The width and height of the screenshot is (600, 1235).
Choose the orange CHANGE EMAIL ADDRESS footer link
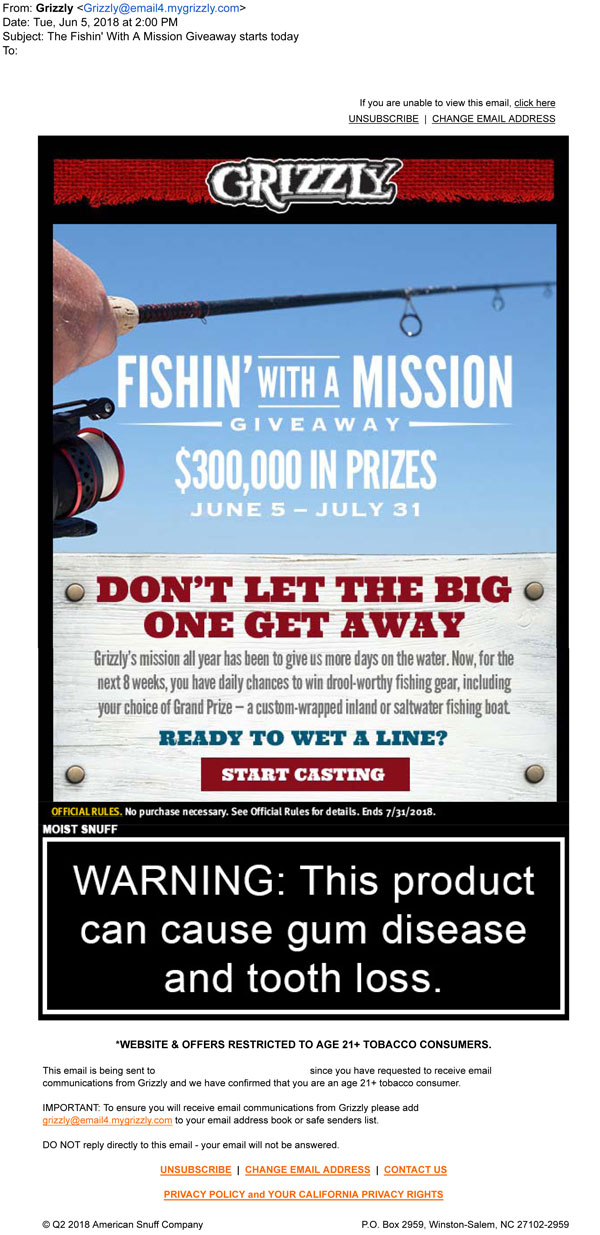(307, 1170)
